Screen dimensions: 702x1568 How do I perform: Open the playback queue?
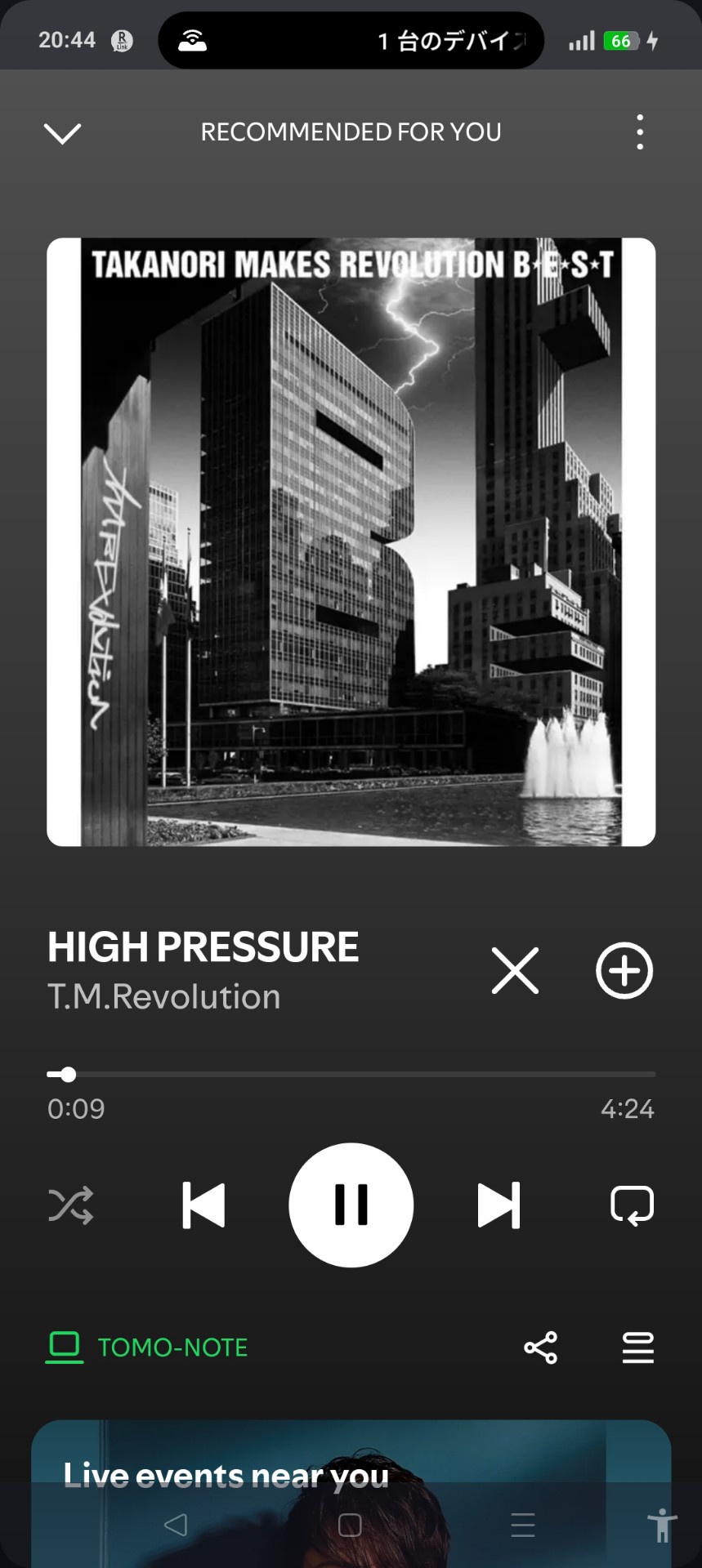pos(638,1347)
